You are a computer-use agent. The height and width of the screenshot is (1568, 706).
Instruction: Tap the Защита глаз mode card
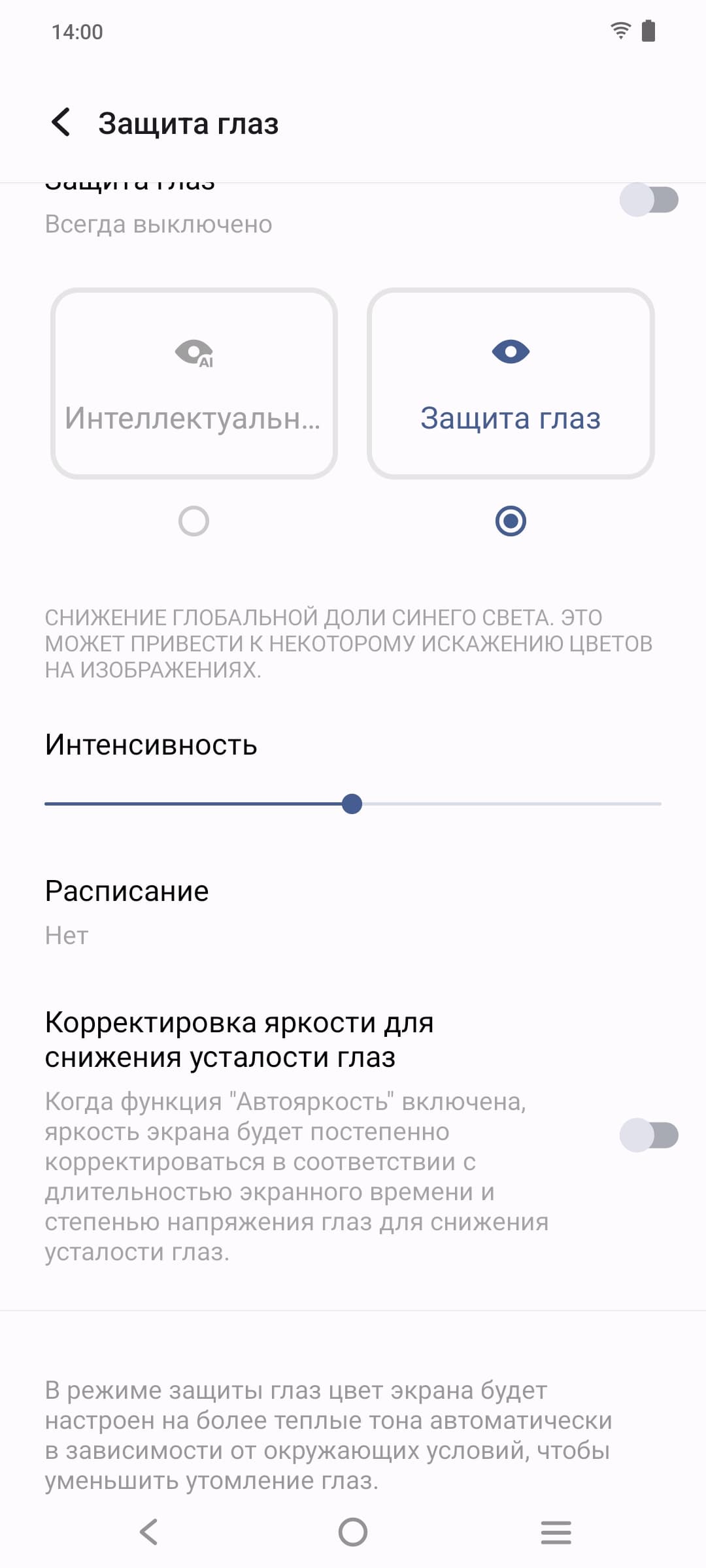coord(511,384)
